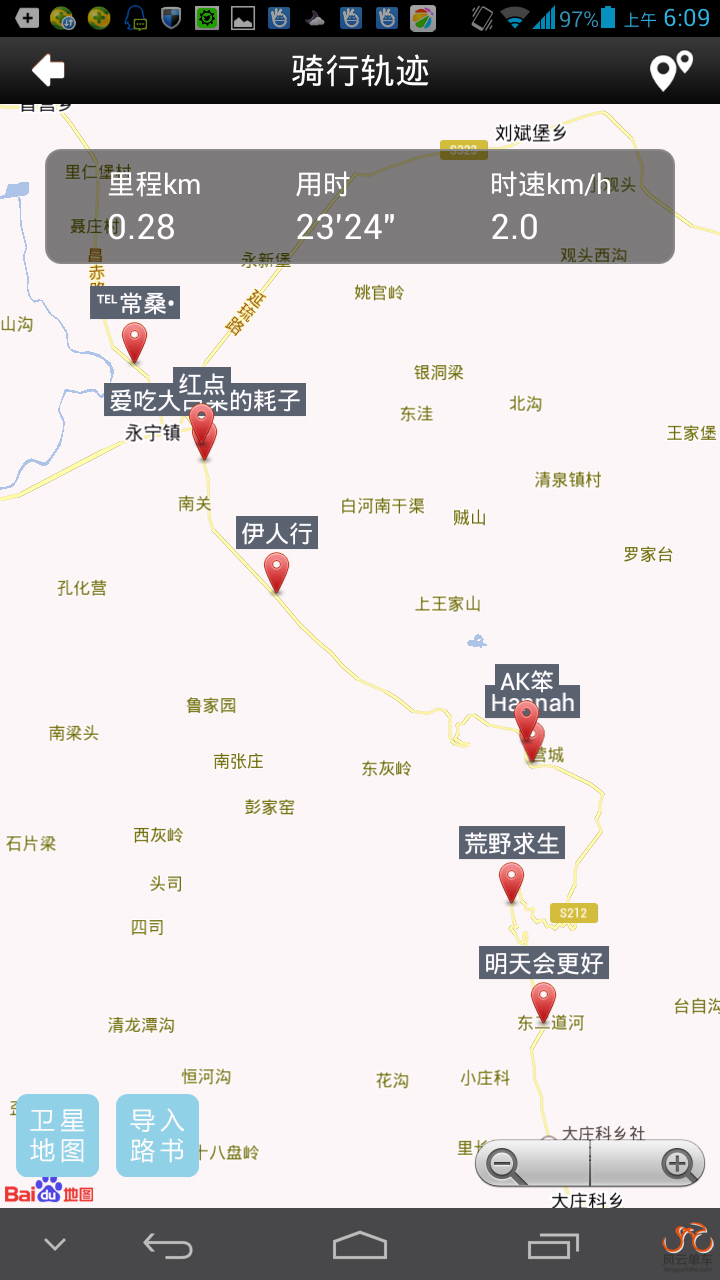The image size is (720, 1280).
Task: Go back using the top-left arrow
Action: pos(48,70)
